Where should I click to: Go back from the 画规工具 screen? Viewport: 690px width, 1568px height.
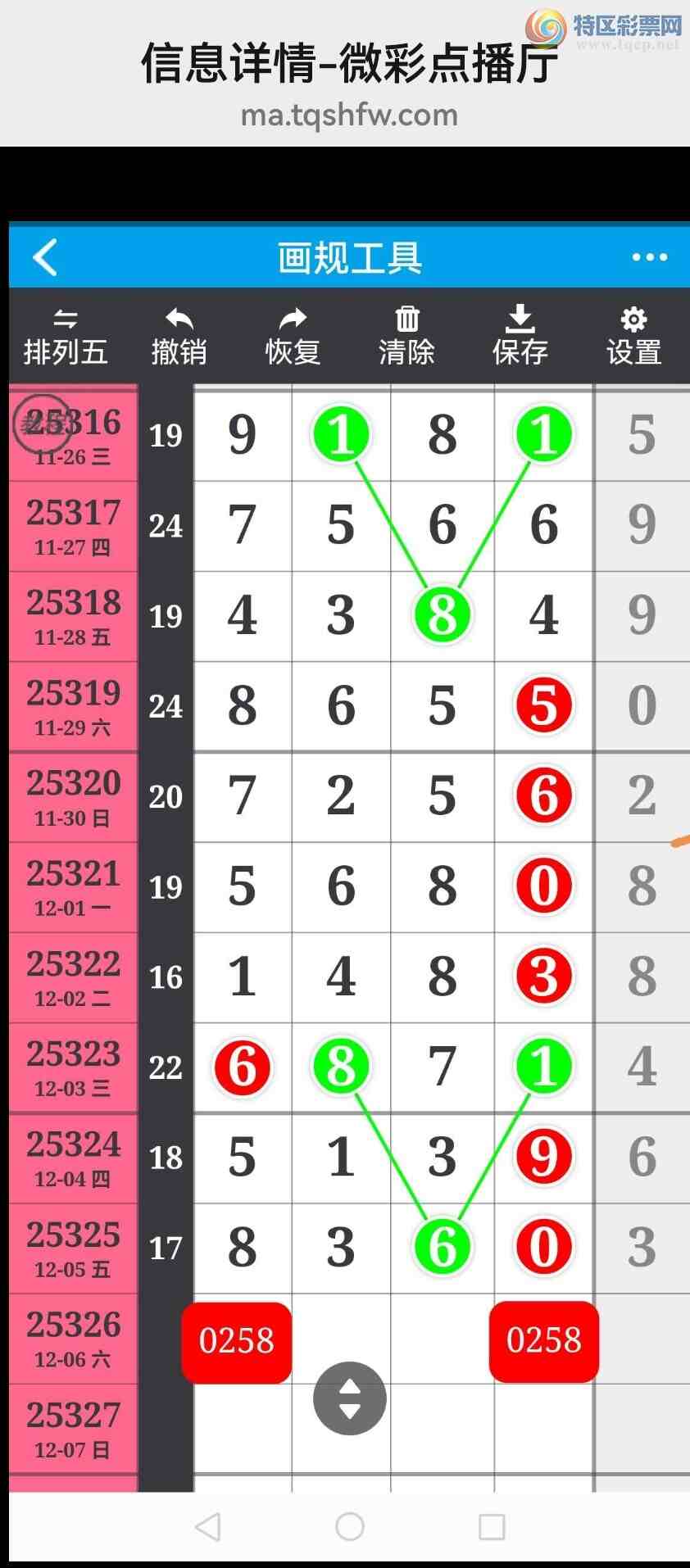(45, 257)
